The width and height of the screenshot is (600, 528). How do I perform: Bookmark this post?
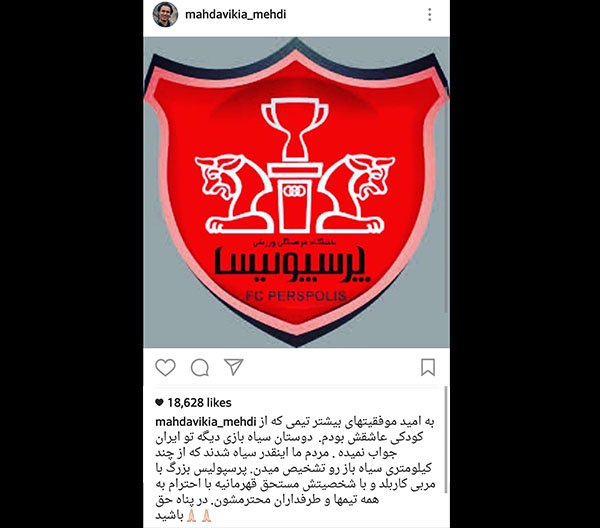coord(428,366)
